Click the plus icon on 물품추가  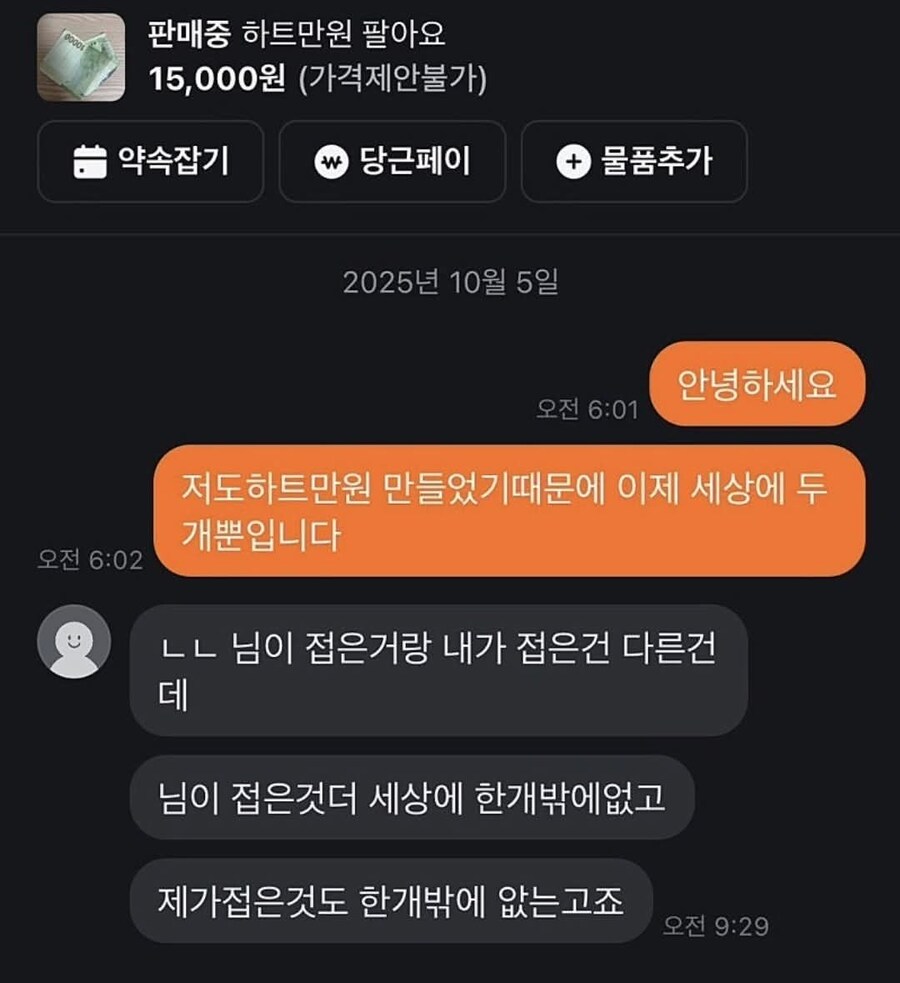coord(572,163)
